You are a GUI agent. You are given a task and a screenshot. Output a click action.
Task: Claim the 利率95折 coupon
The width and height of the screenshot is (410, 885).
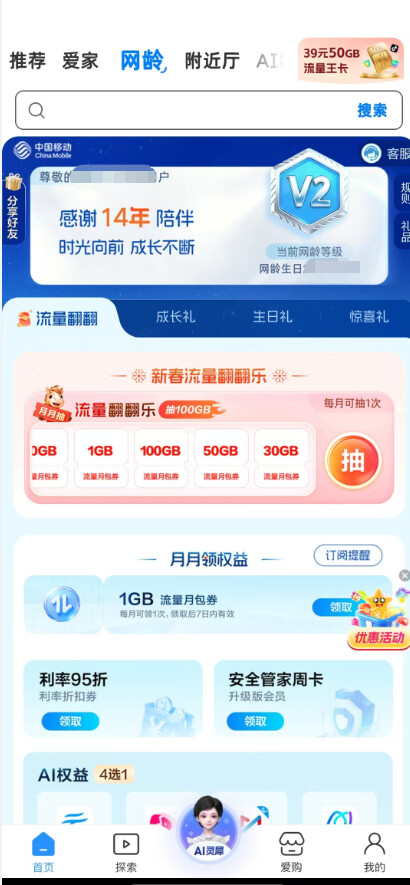click(x=70, y=721)
